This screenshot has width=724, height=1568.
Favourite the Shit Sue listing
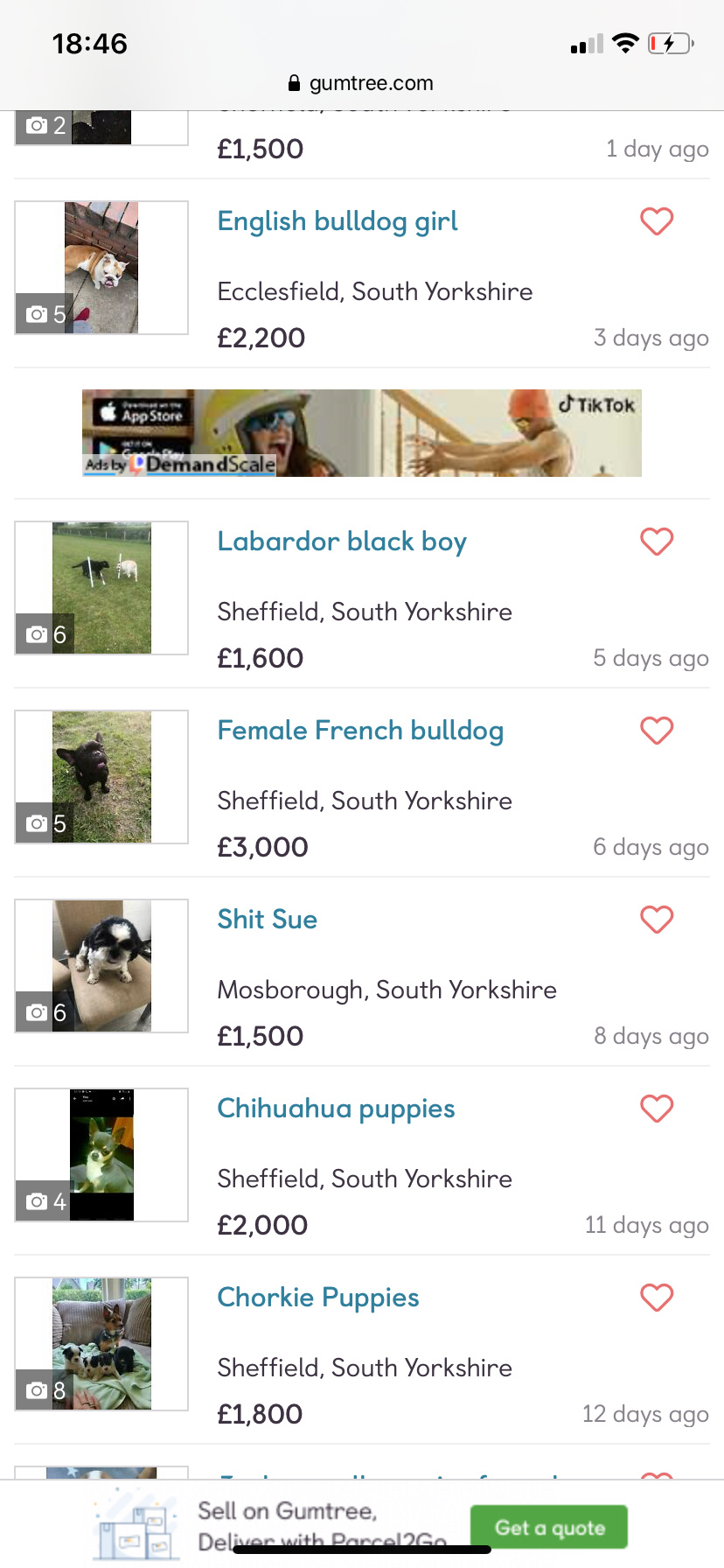click(x=657, y=920)
